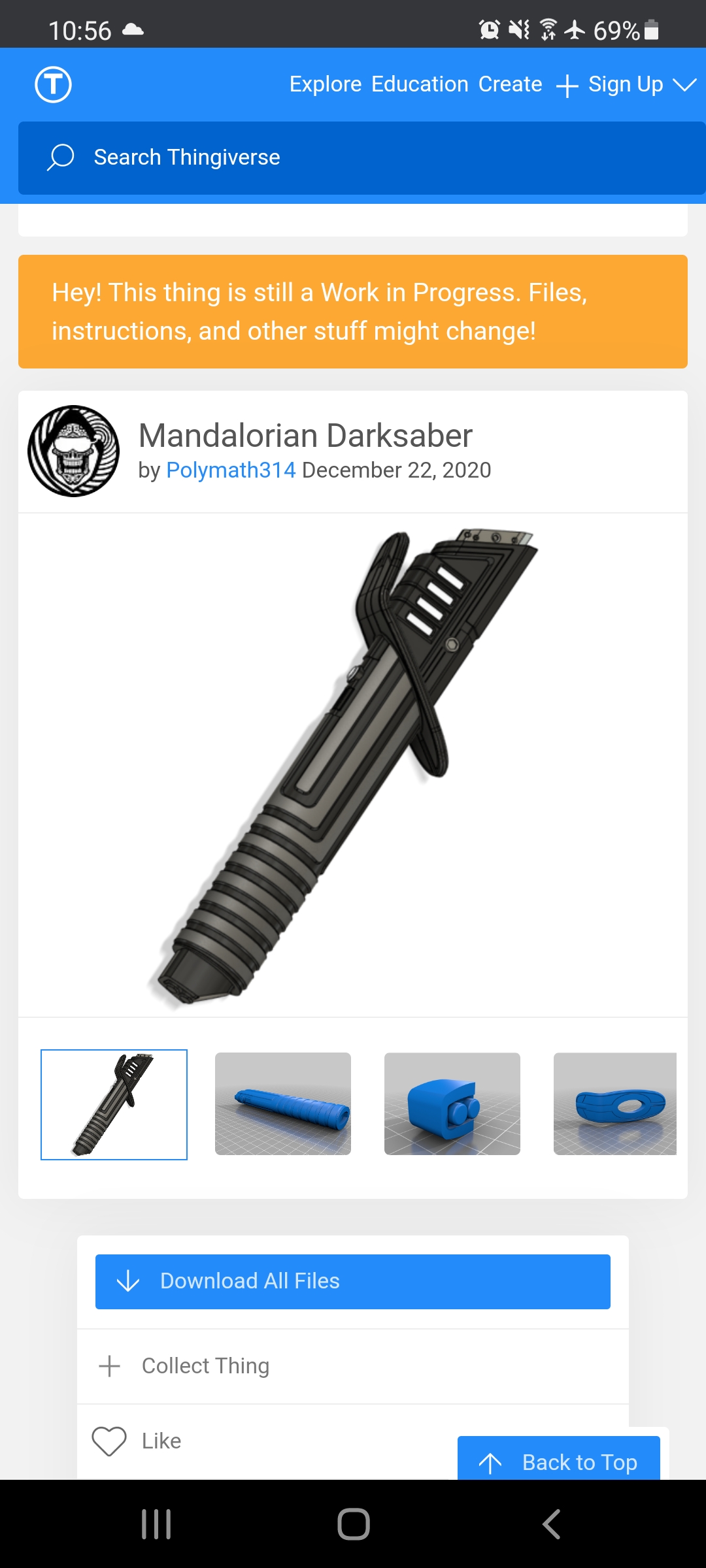View the main Darksaber image
Screen dimensions: 706x1568
click(353, 765)
